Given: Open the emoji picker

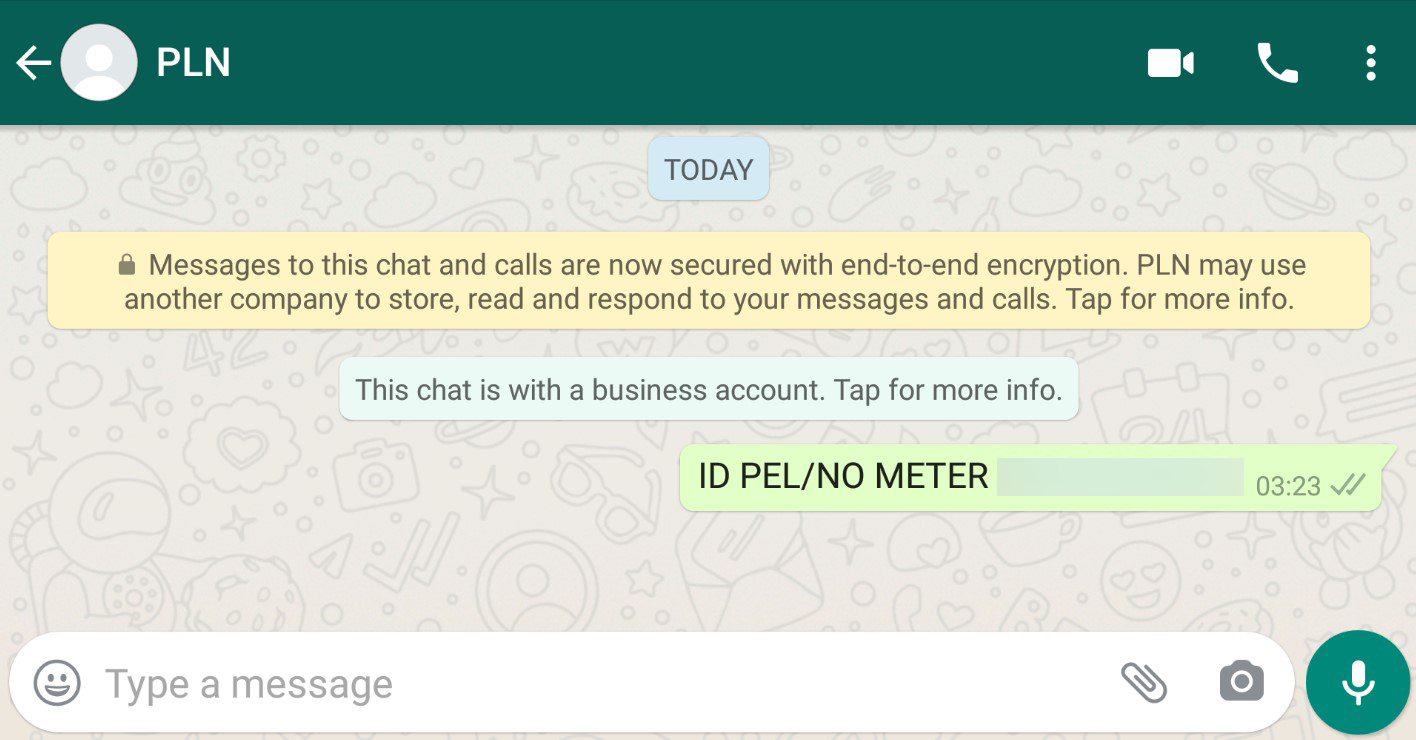Looking at the screenshot, I should coord(57,684).
